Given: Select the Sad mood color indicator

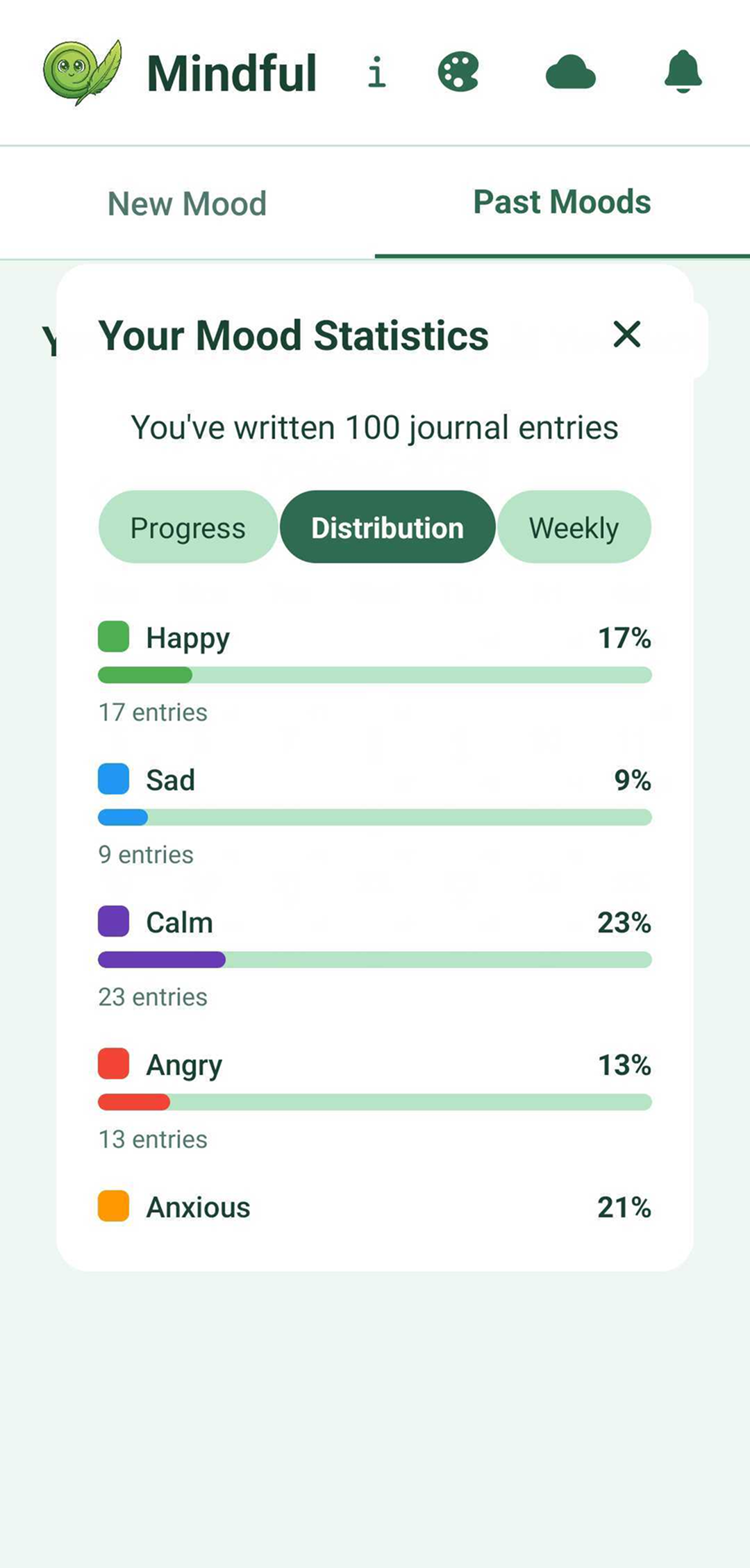Looking at the screenshot, I should (113, 779).
